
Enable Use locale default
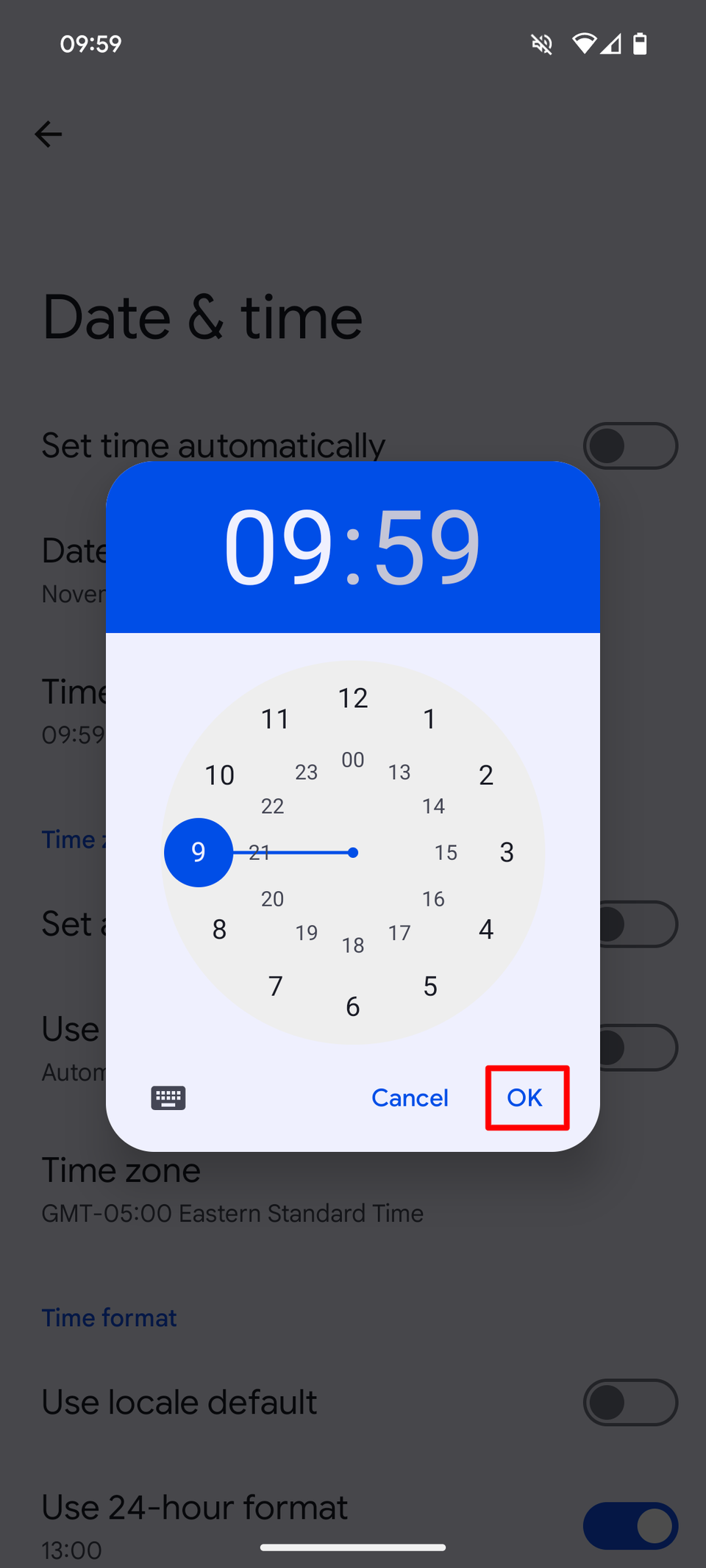pos(630,1402)
